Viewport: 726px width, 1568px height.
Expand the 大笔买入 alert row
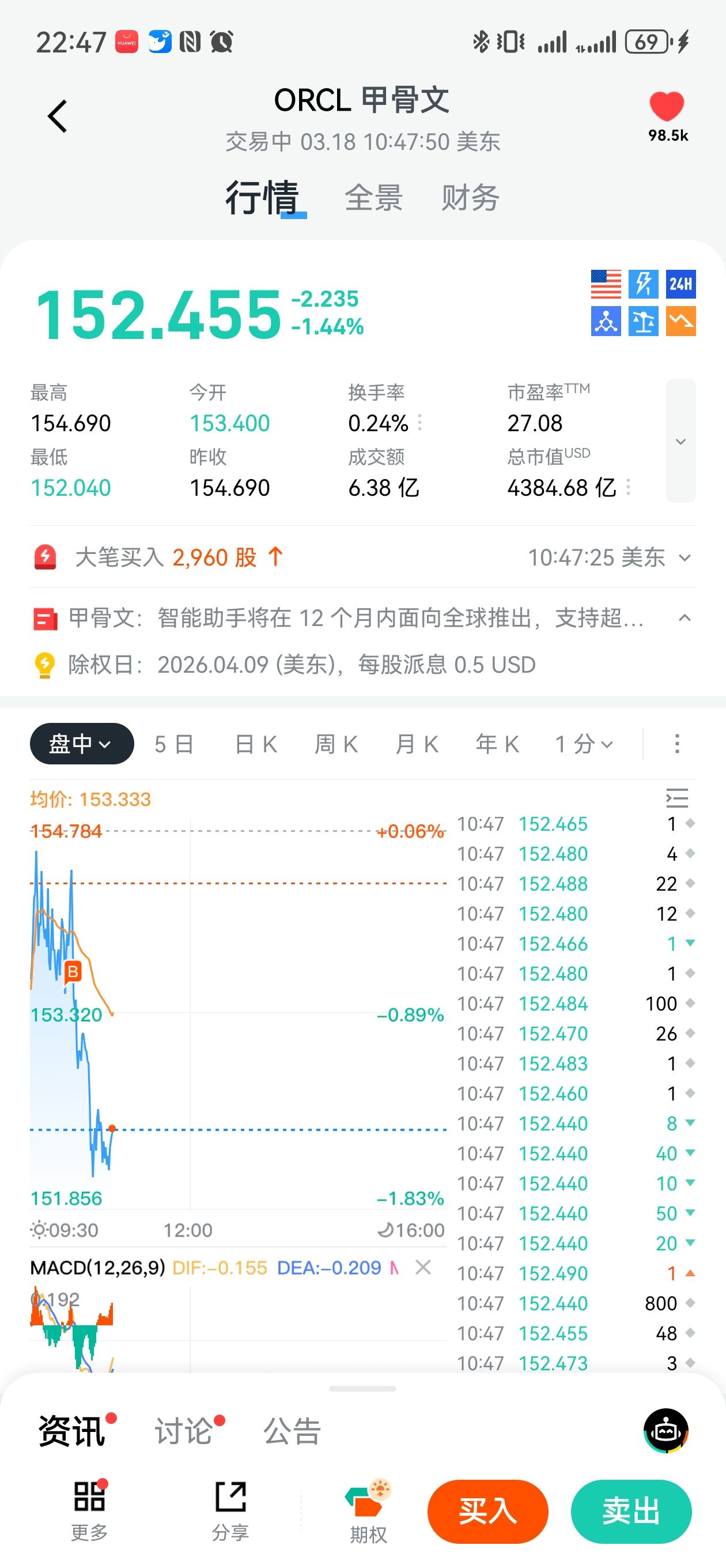[x=685, y=557]
